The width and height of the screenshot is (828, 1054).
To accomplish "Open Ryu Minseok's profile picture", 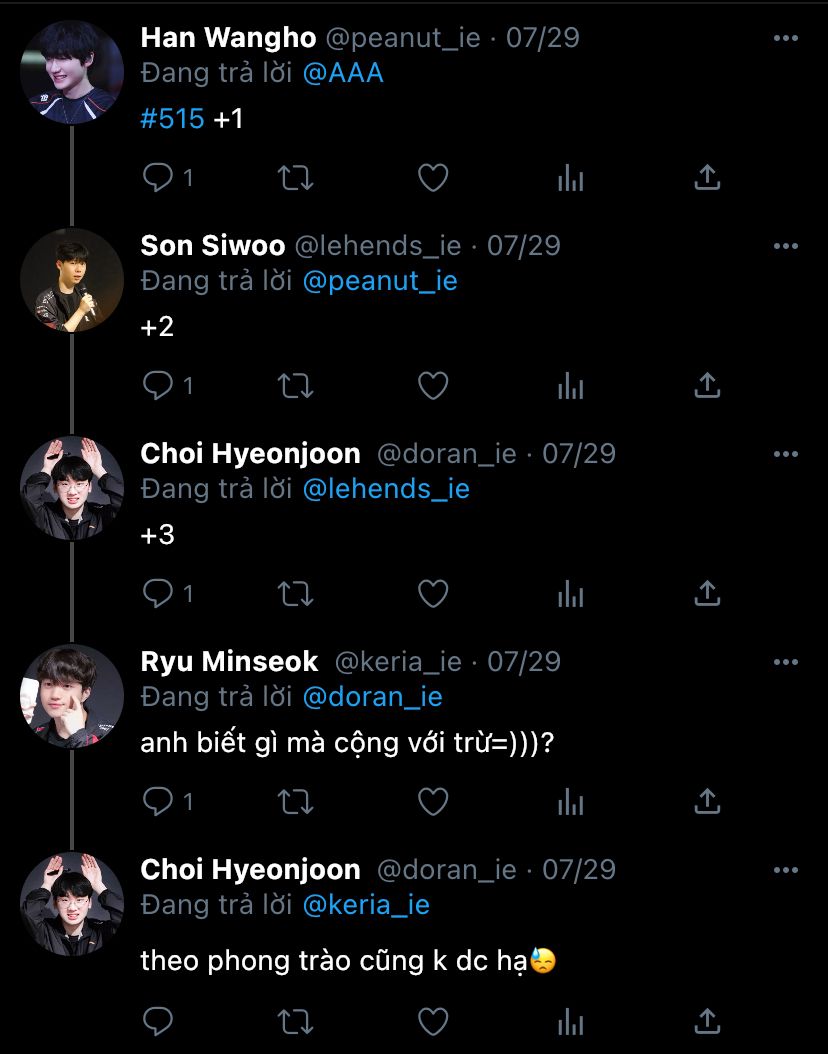I will 72,696.
